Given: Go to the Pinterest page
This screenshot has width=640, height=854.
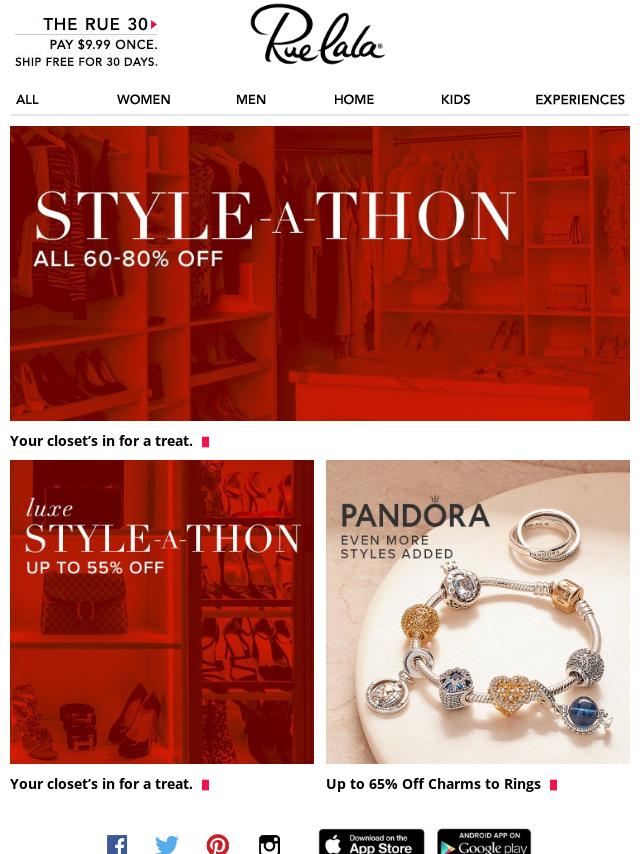Looking at the screenshot, I should coord(218,844).
